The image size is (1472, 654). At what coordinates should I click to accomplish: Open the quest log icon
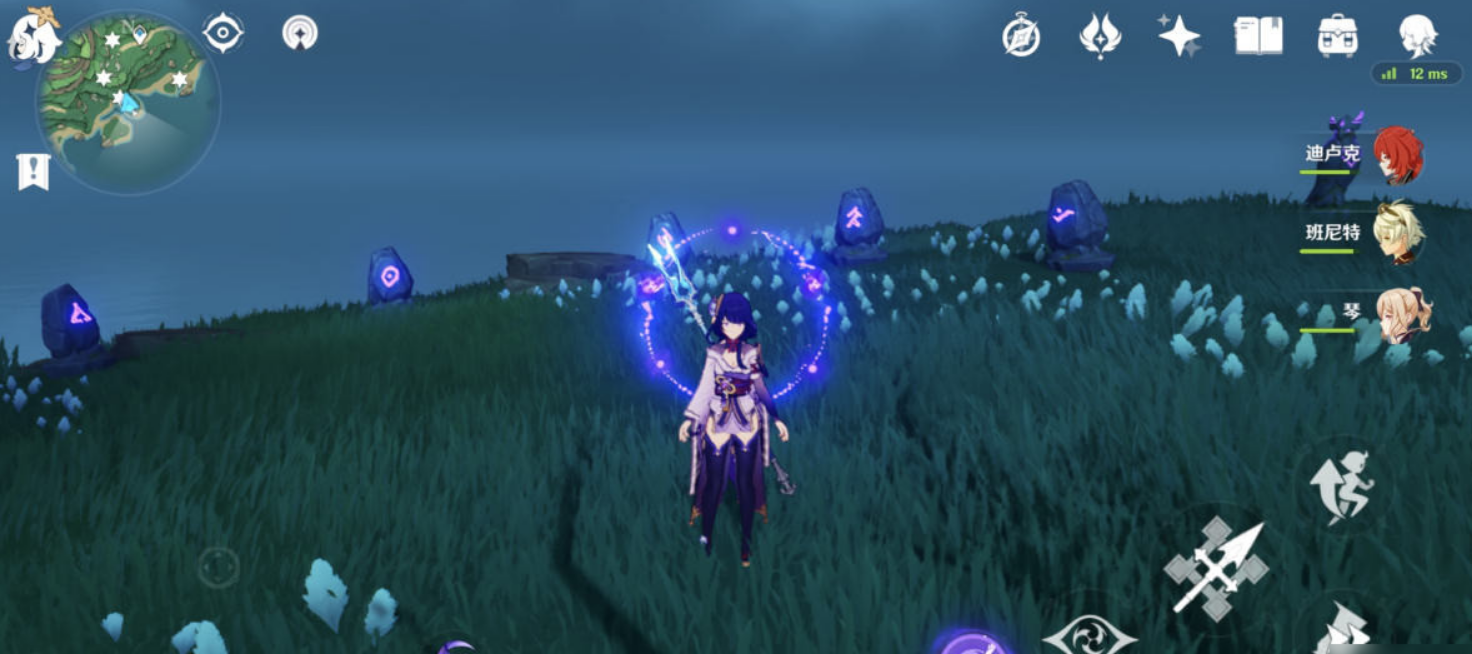click(33, 171)
